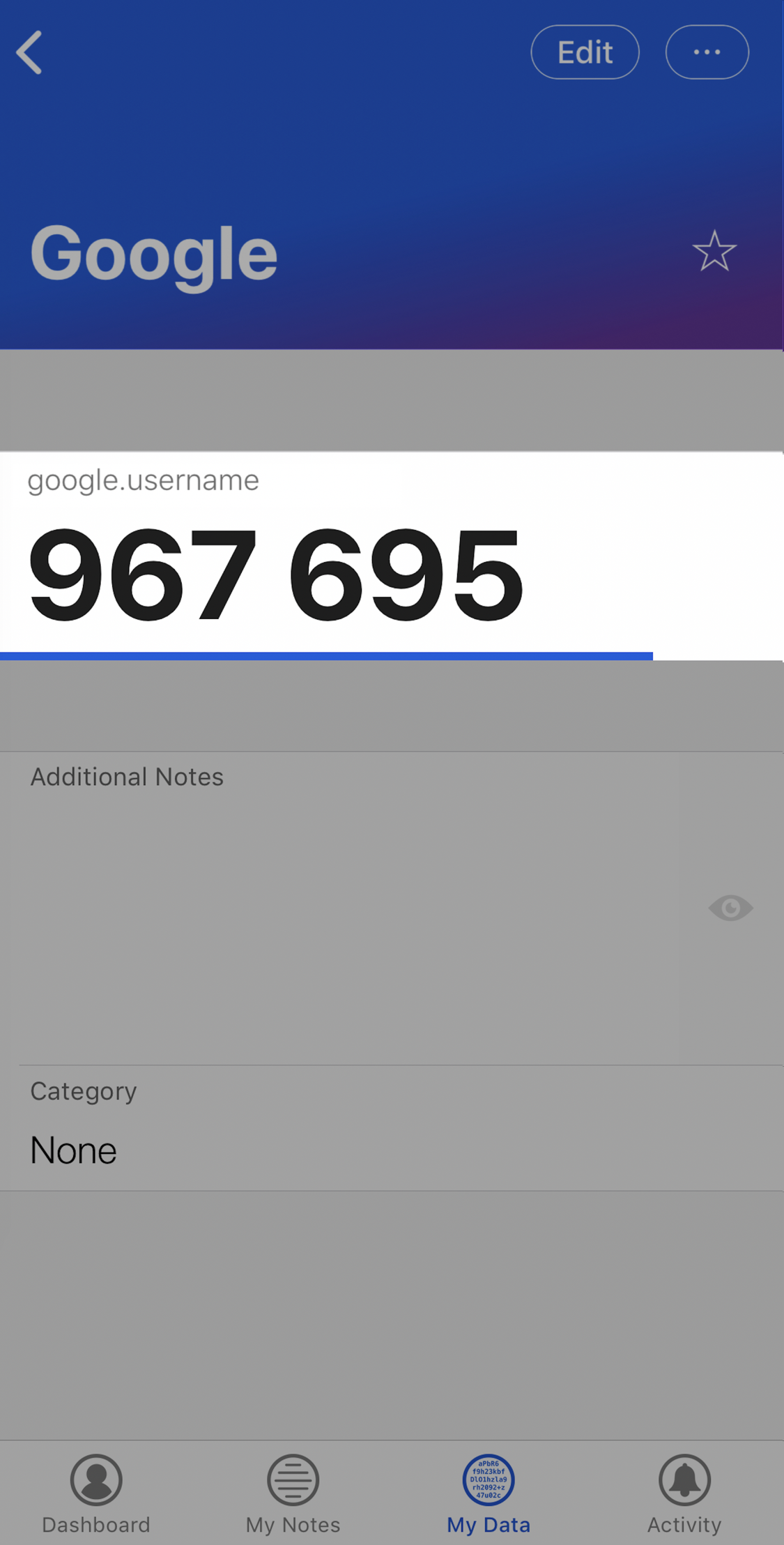Open the Activity tab
This screenshot has width=784, height=1545.
684,1493
